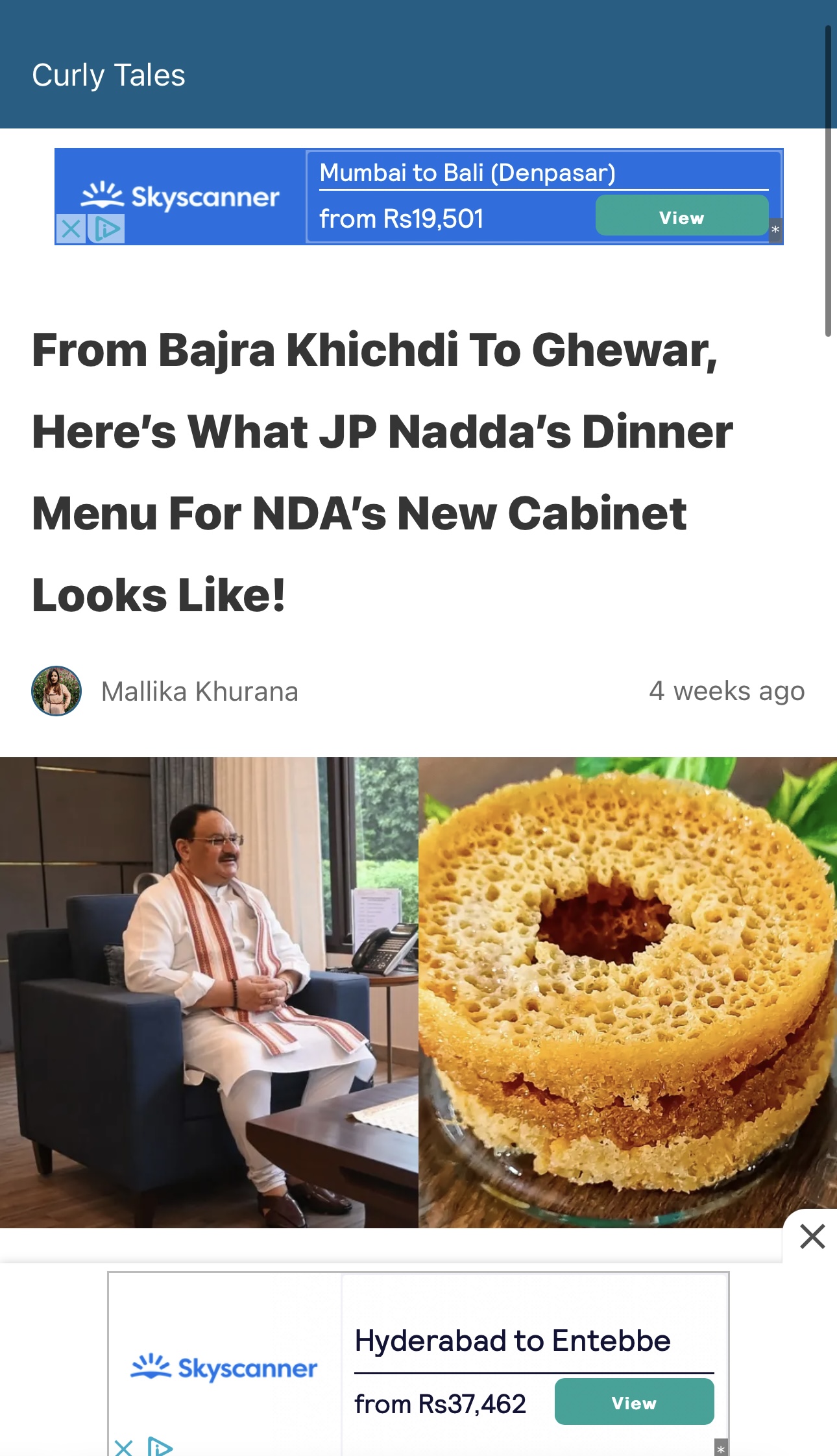Open the Curly Tales header link

108,75
